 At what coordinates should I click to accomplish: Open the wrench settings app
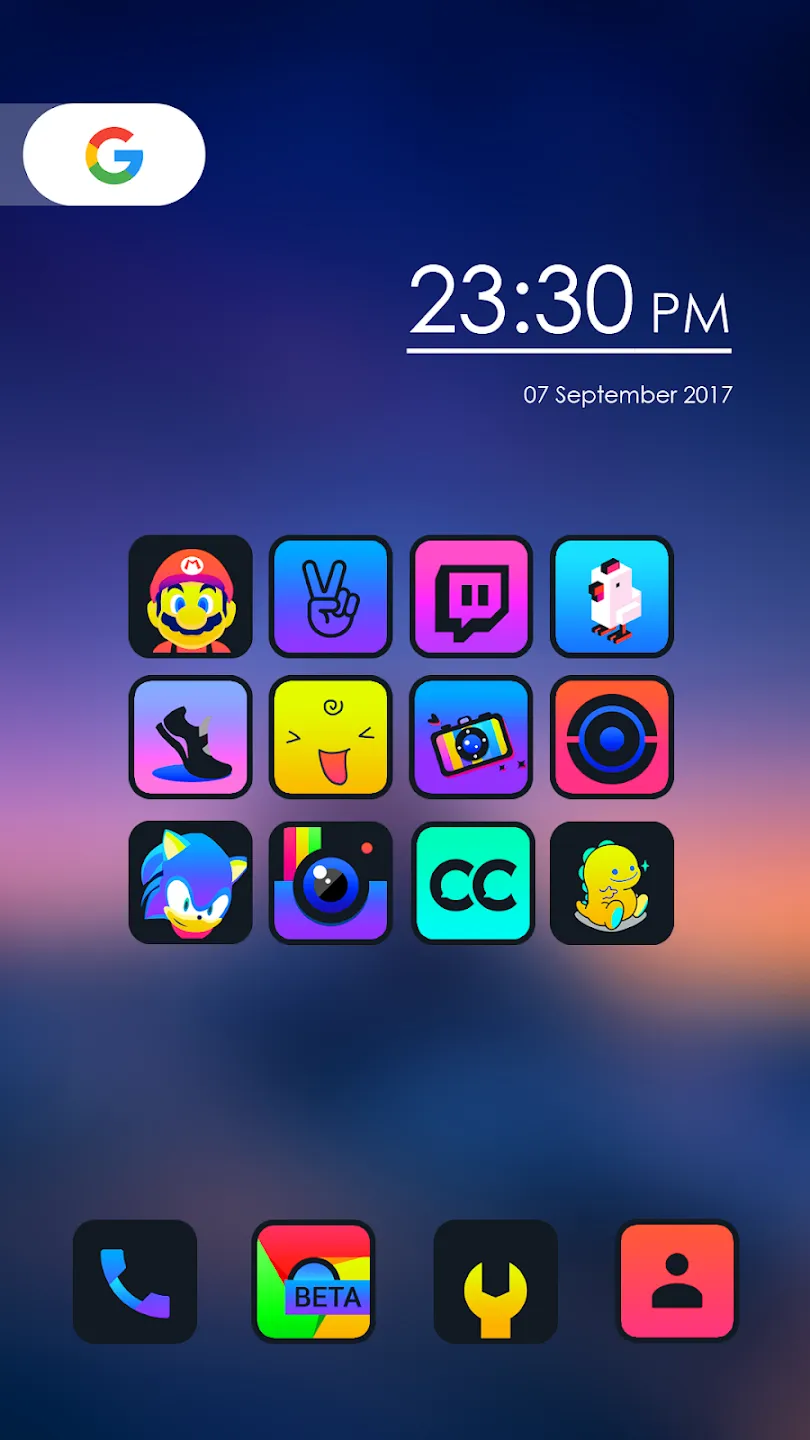coord(495,1281)
